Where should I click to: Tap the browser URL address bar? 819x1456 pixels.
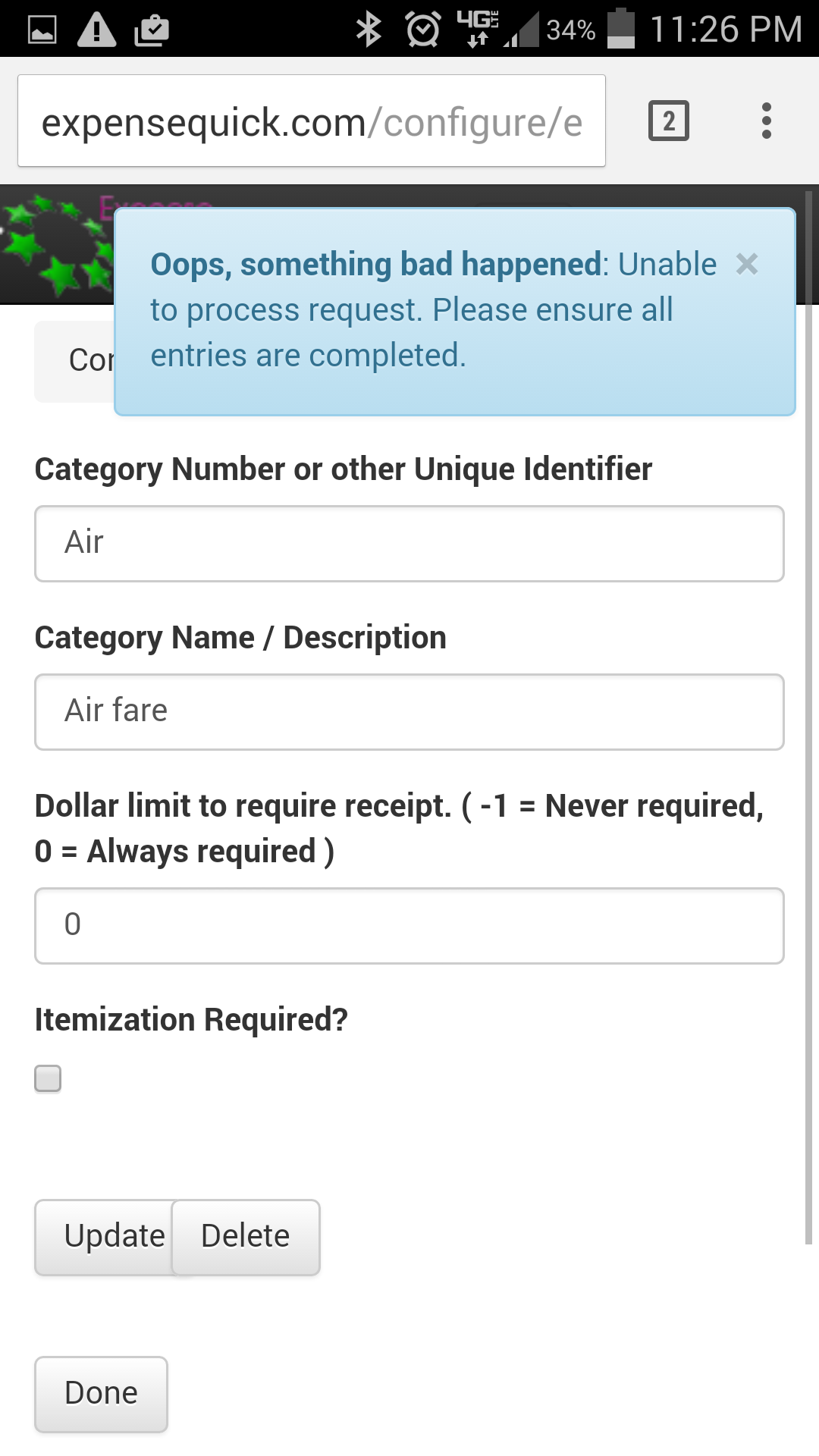pyautogui.click(x=312, y=121)
